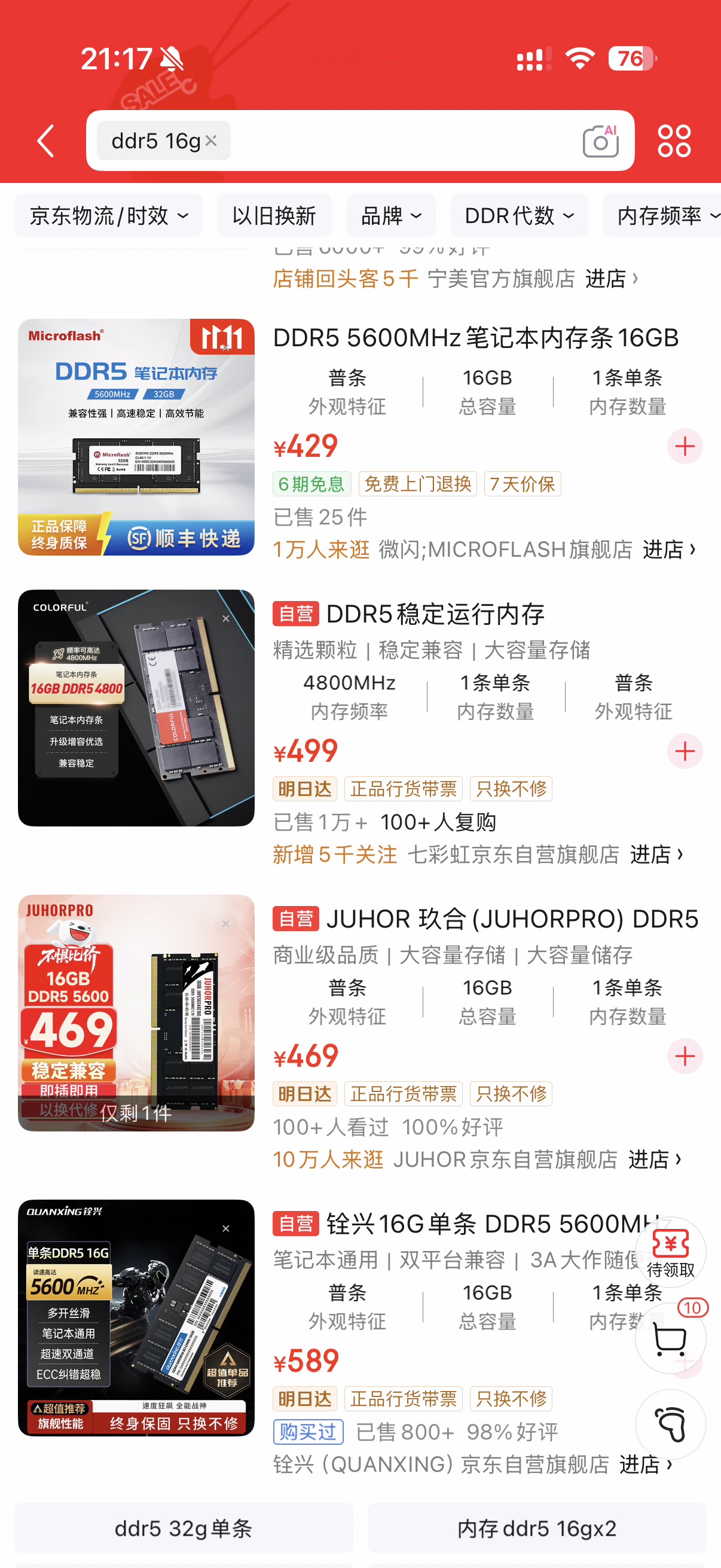This screenshot has height=1568, width=721.
Task: Open the 铨兴 16G DDR5 product image
Action: pos(136,1318)
